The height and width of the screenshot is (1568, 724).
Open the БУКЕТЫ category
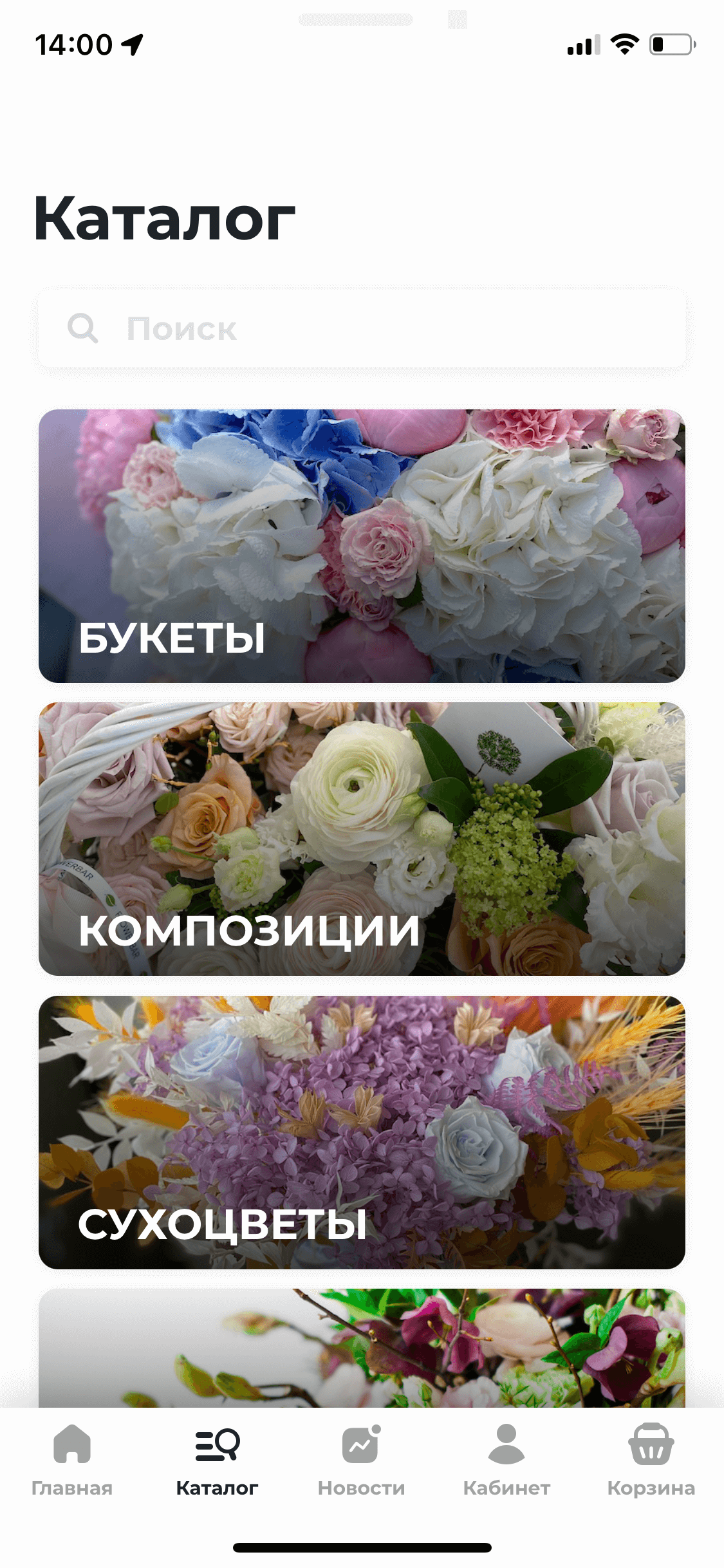(x=362, y=546)
